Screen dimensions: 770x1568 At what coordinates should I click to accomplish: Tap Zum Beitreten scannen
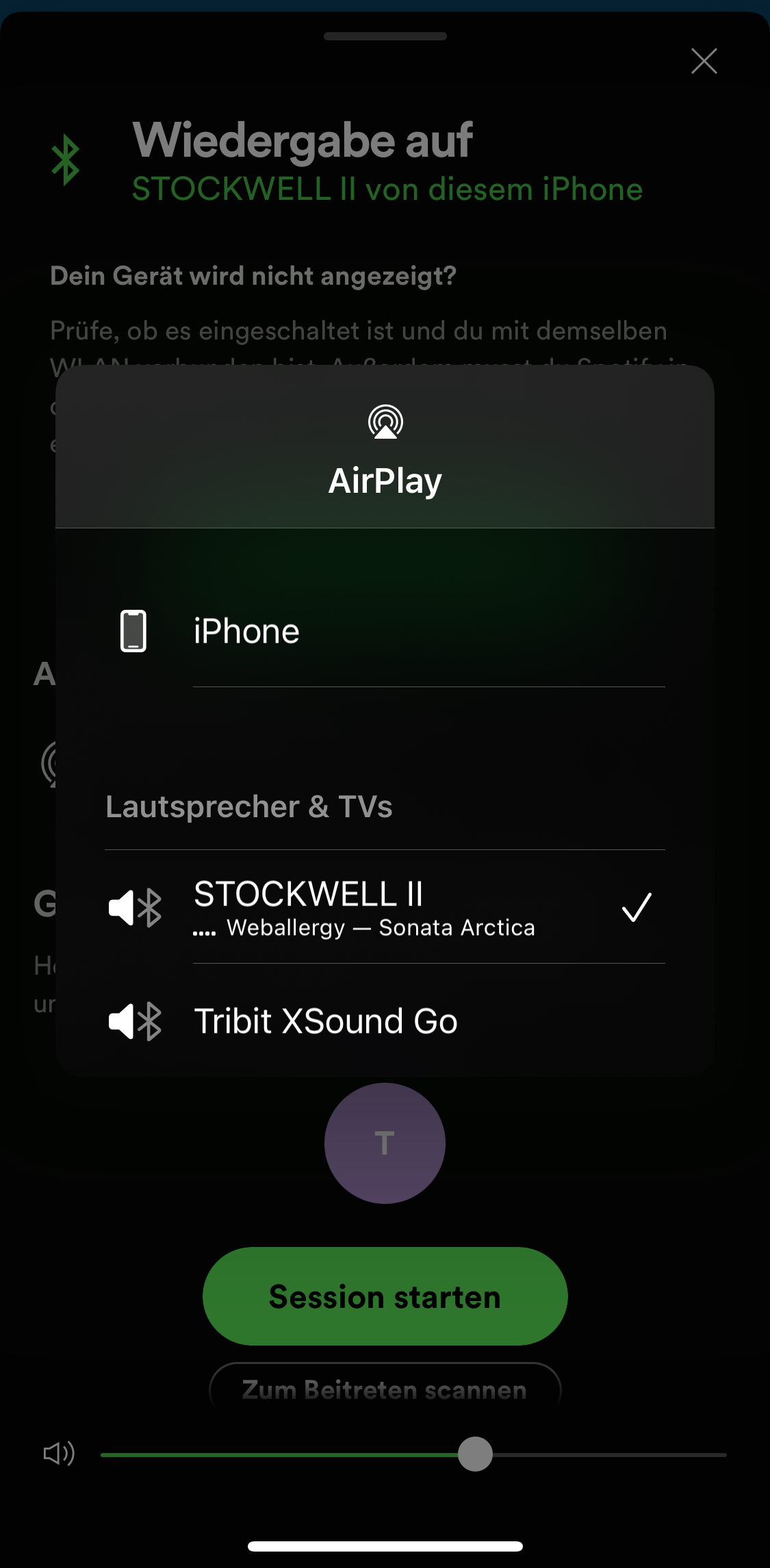385,1389
